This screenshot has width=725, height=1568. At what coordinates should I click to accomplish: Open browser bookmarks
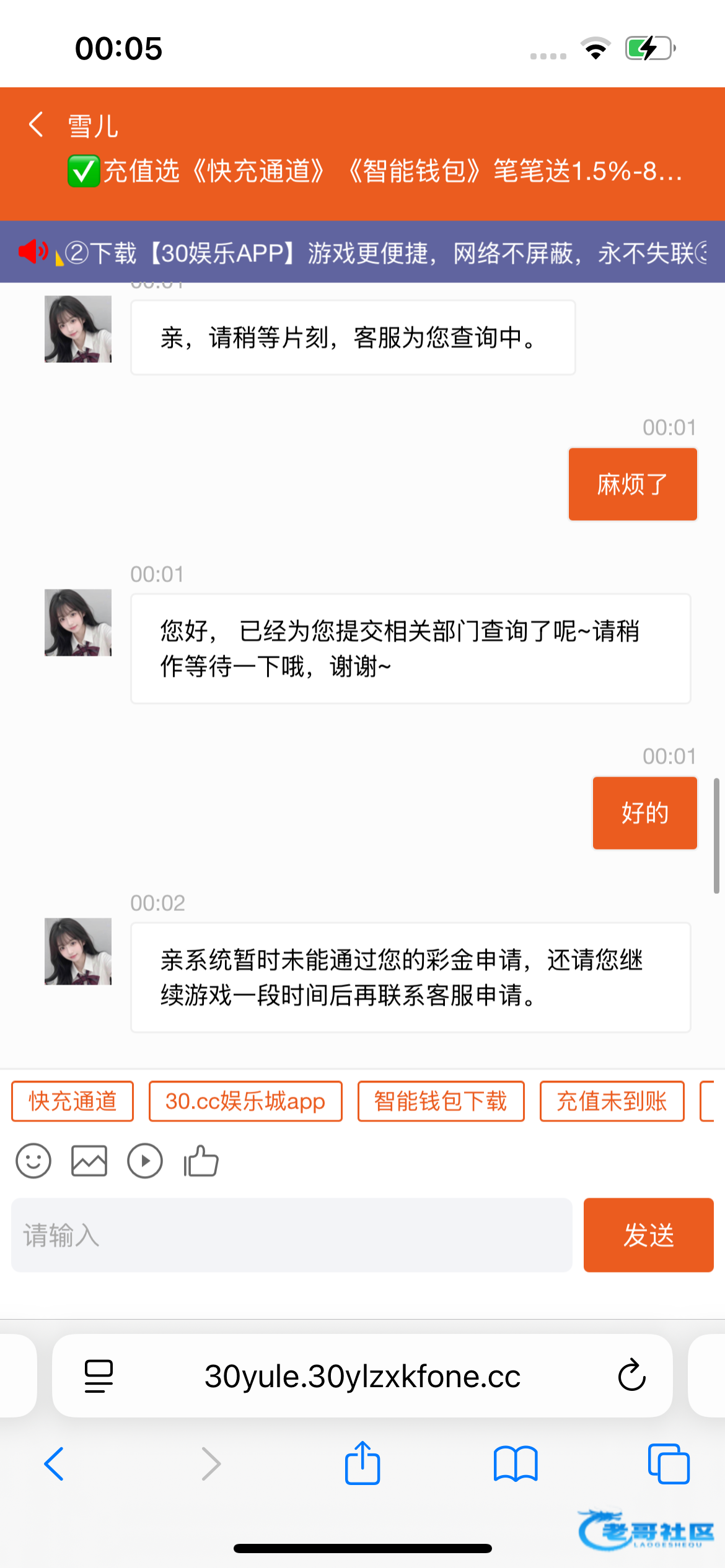pyautogui.click(x=516, y=1463)
